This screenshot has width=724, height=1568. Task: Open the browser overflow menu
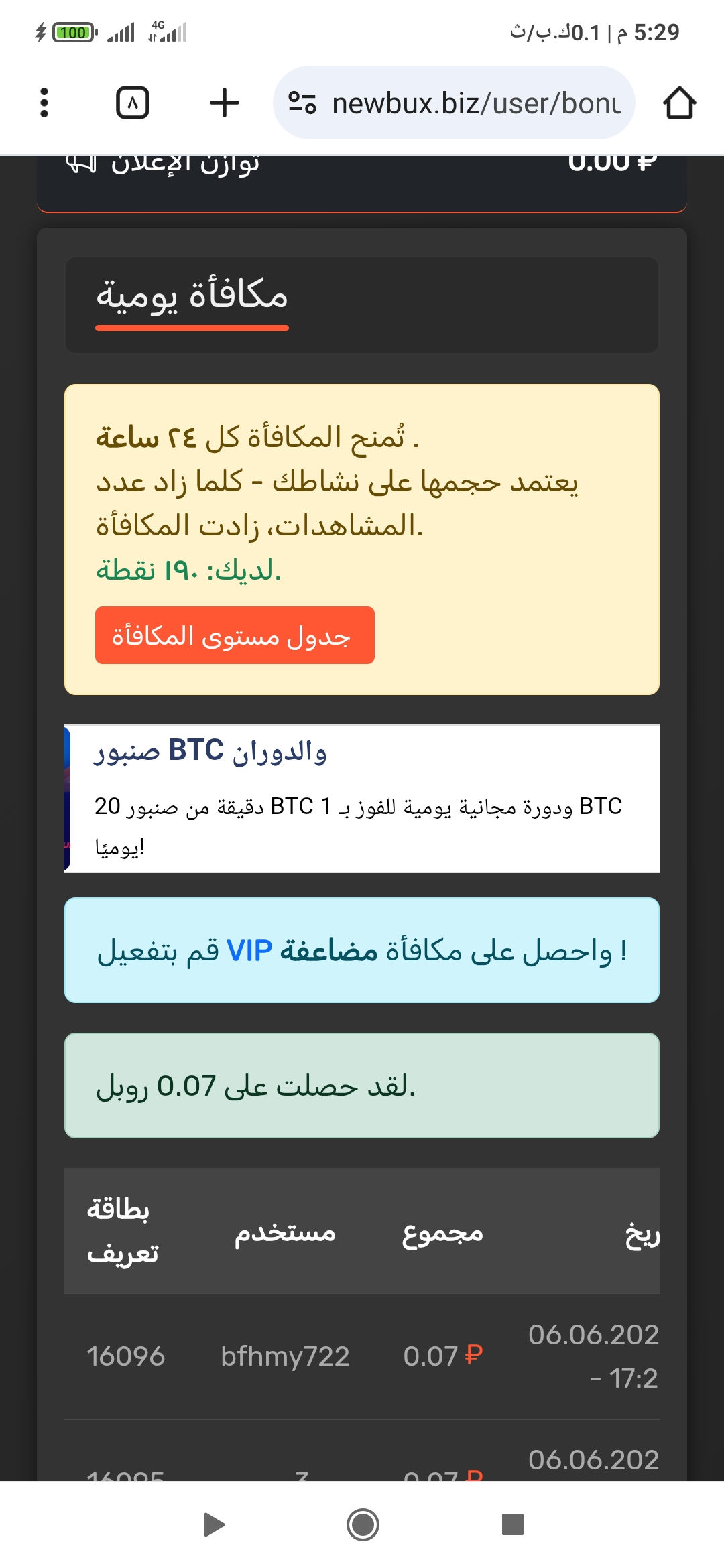pyautogui.click(x=44, y=103)
